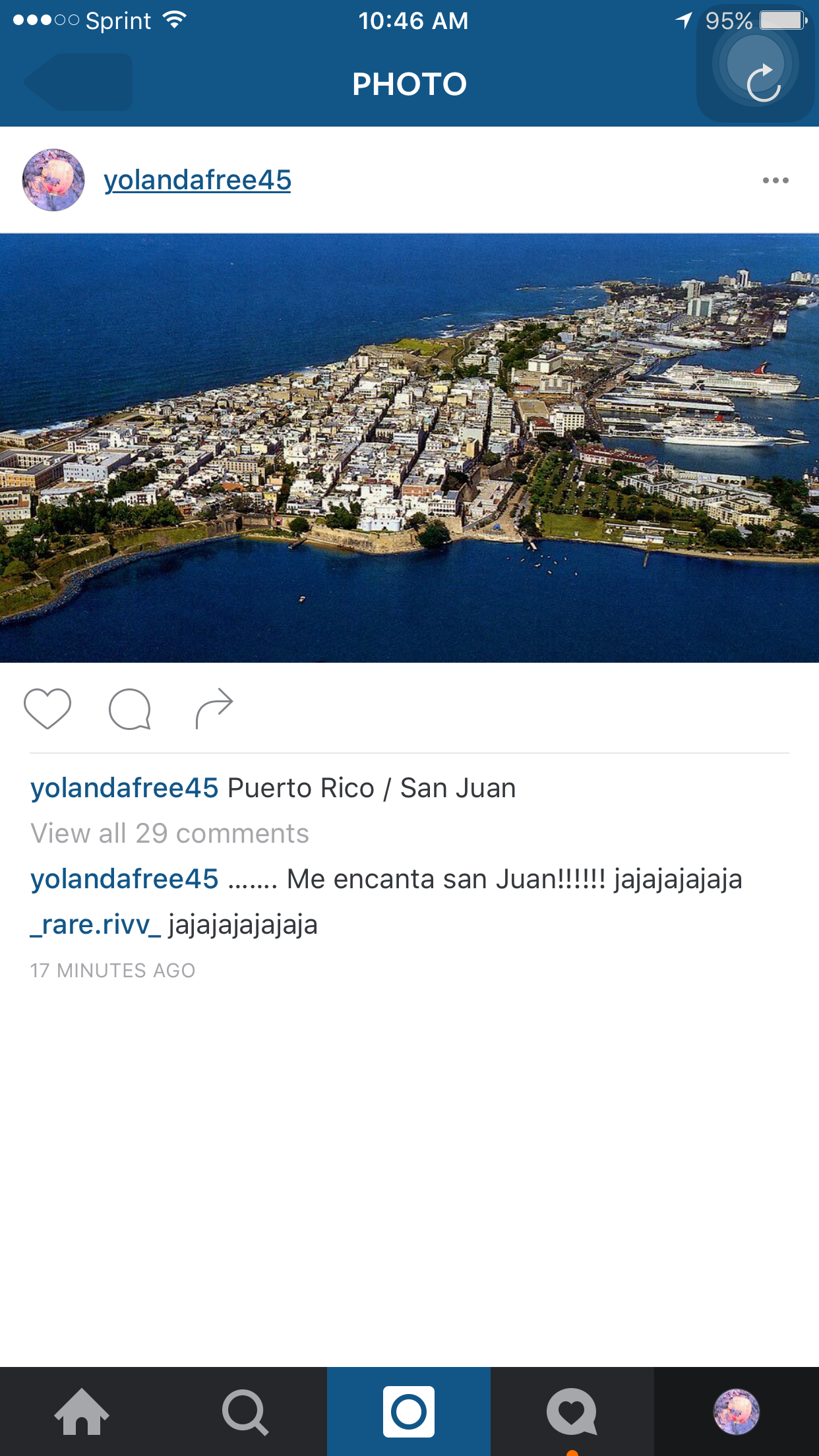Open _rare.rivv_'s profile from the comment
The image size is (819, 1456).
[95, 925]
